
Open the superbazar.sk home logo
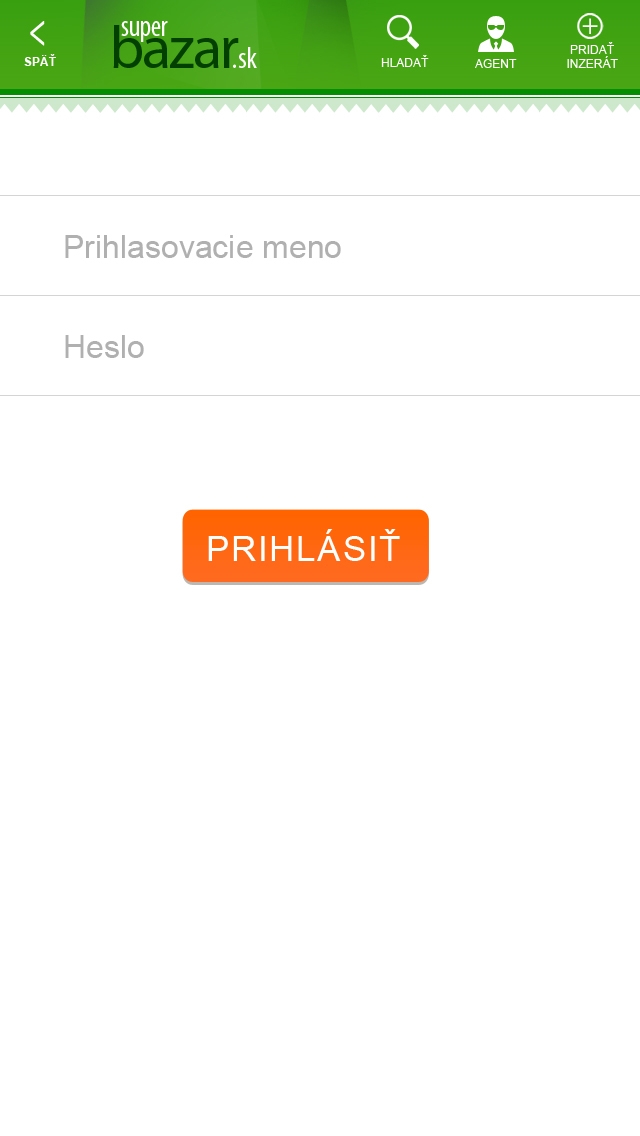(x=185, y=45)
